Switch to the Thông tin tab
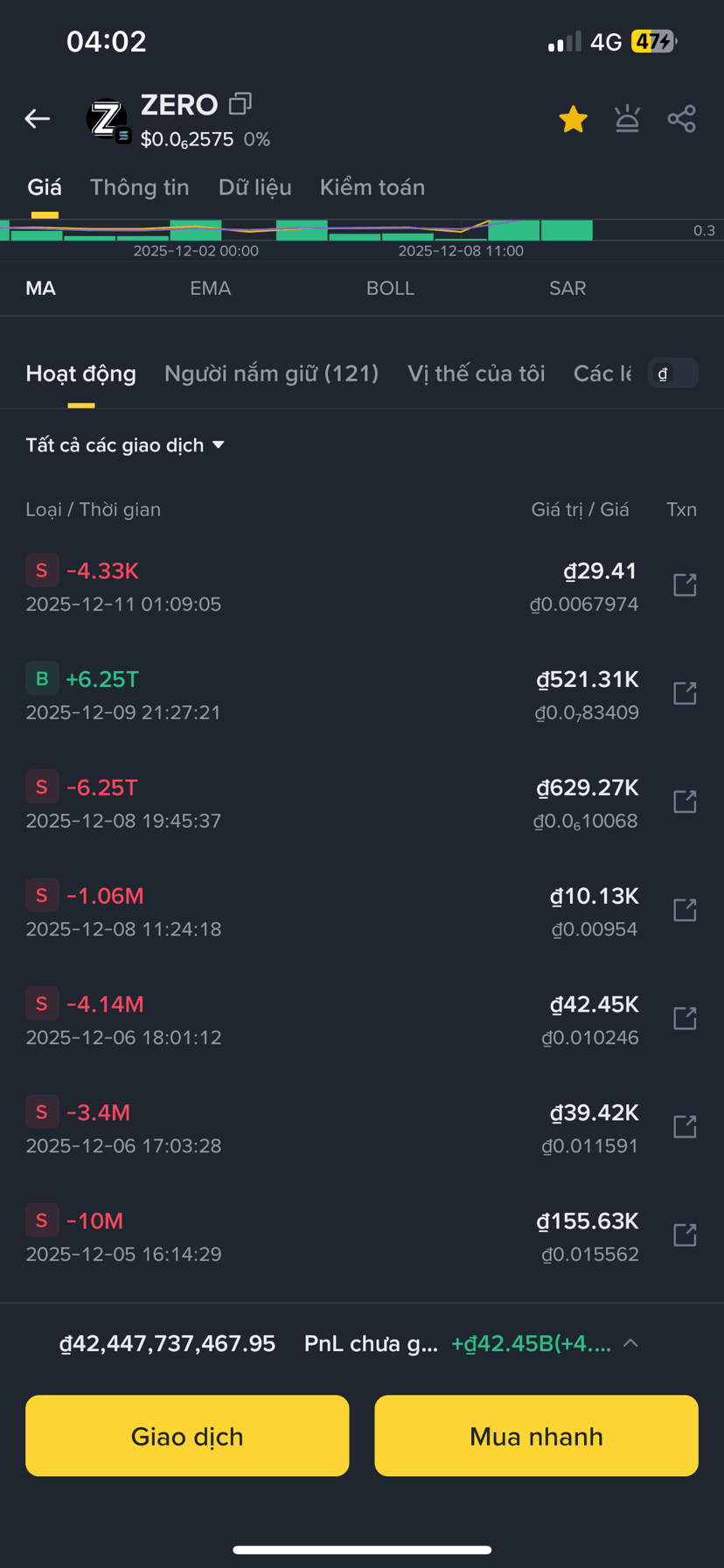 coord(140,187)
